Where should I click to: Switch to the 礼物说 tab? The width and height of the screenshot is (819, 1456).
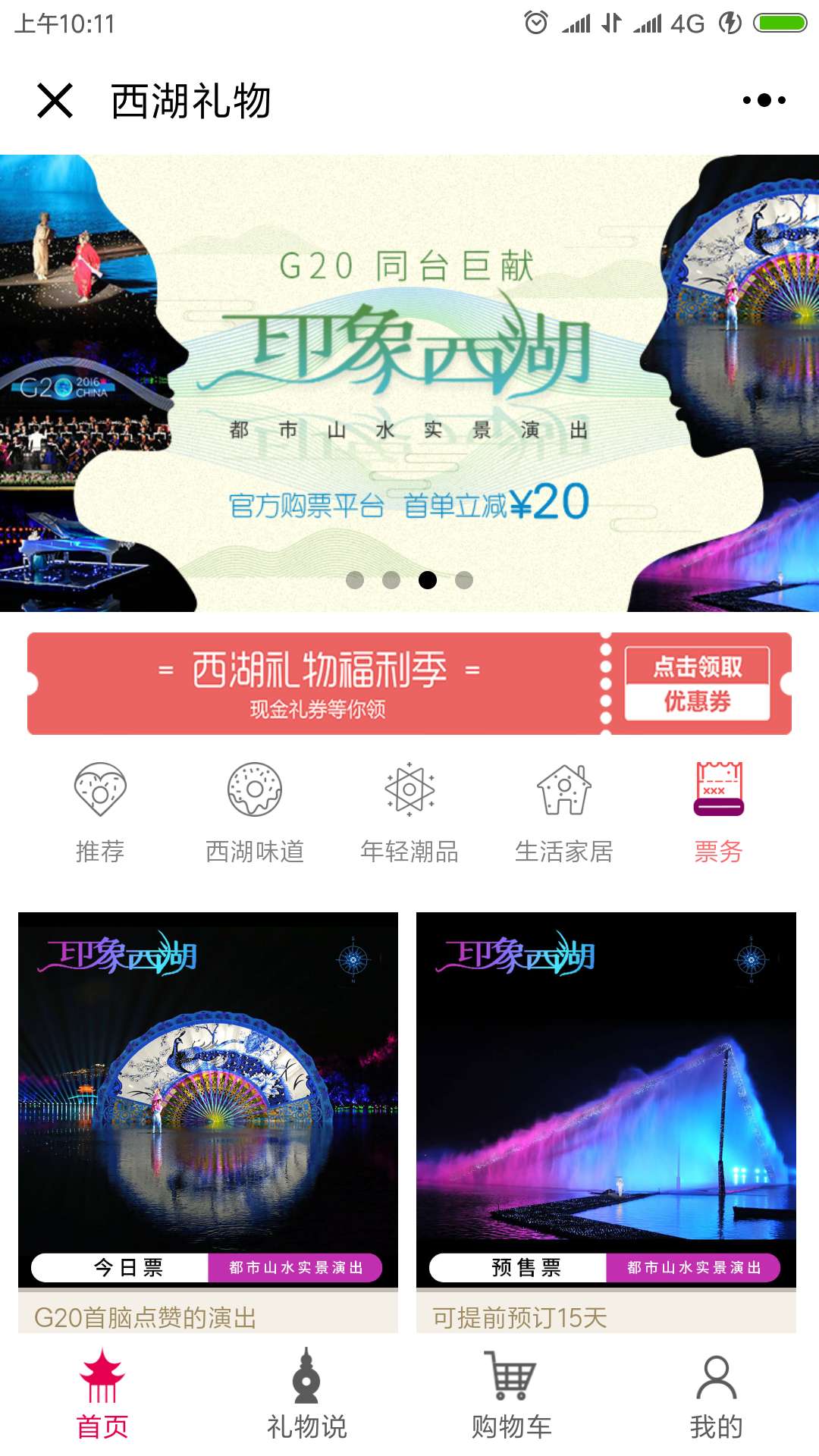coord(307,1395)
